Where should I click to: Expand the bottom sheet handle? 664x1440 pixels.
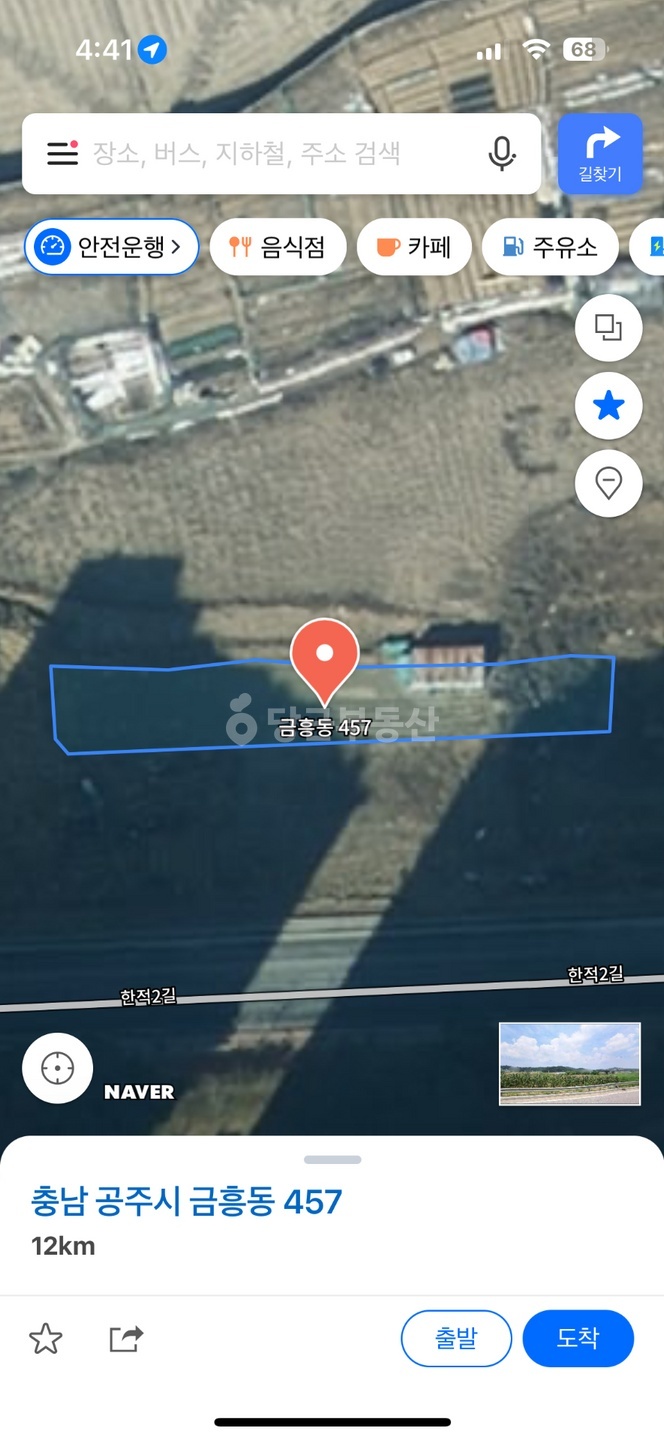click(332, 1160)
